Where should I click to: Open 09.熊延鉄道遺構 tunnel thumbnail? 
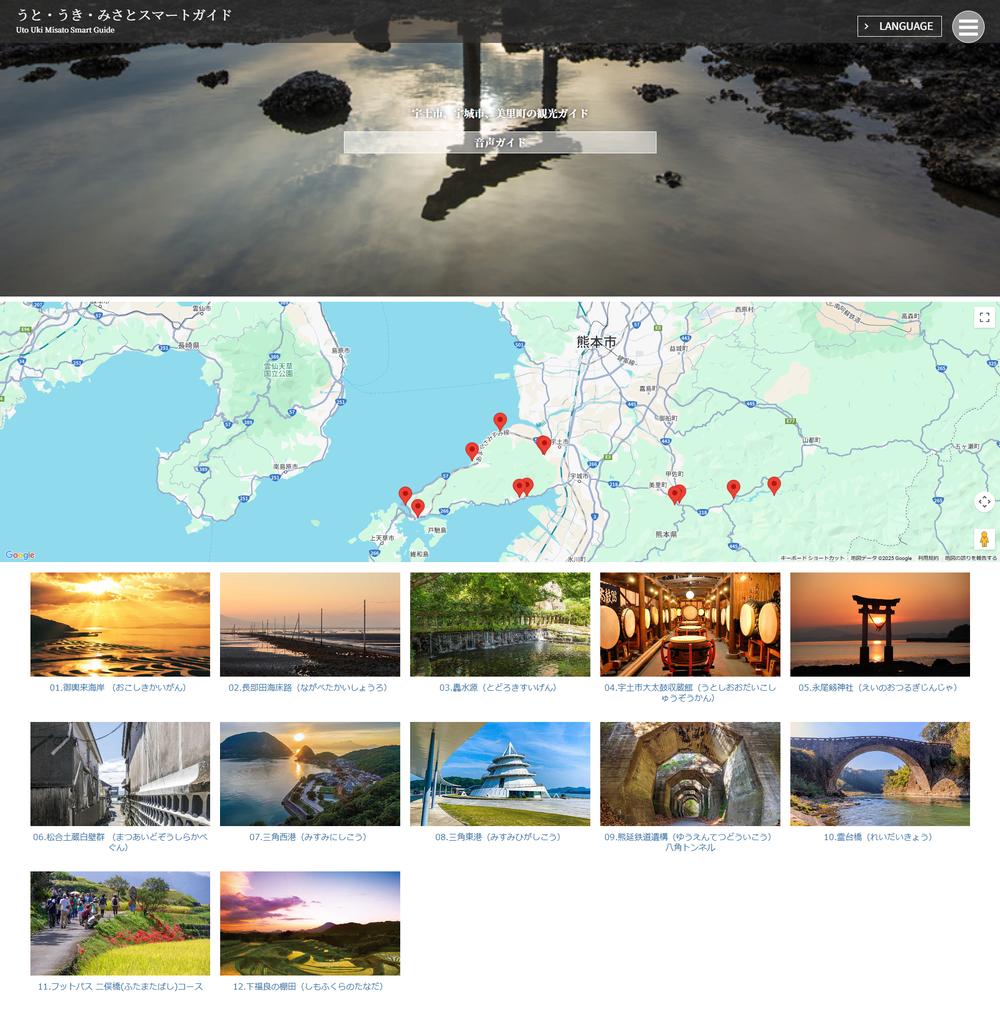(690, 773)
